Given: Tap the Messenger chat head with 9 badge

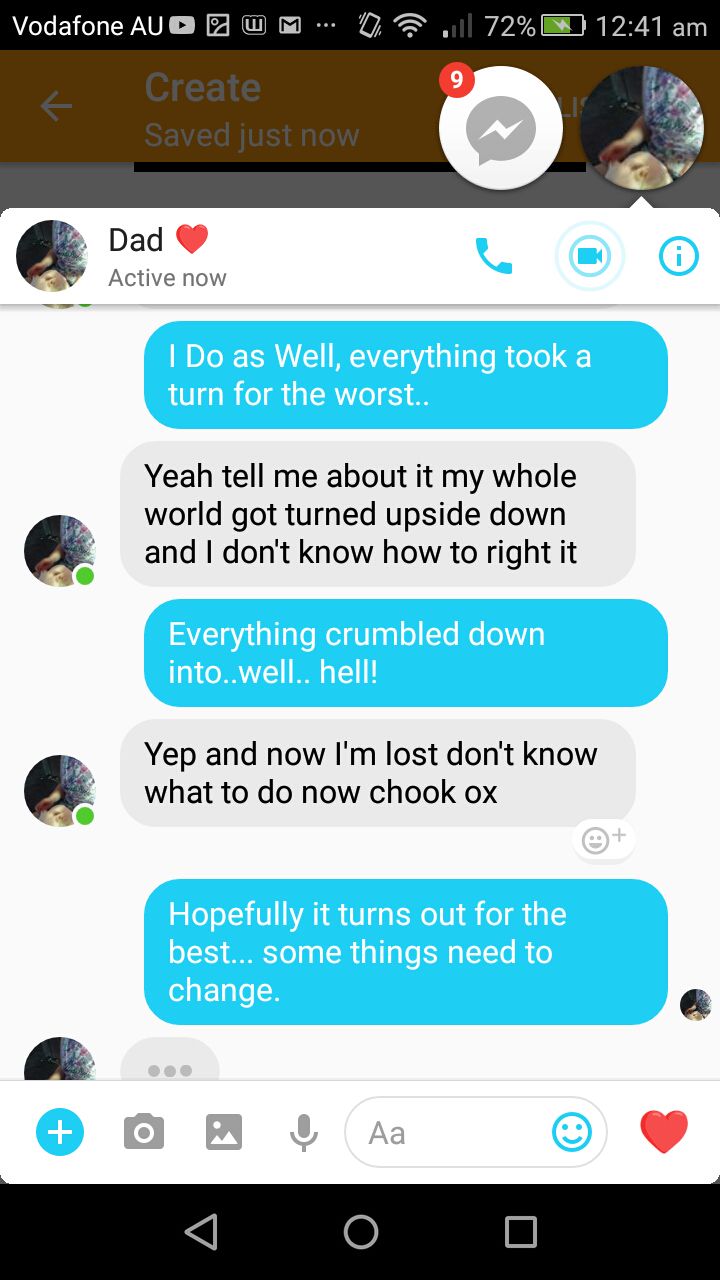Looking at the screenshot, I should (x=500, y=128).
